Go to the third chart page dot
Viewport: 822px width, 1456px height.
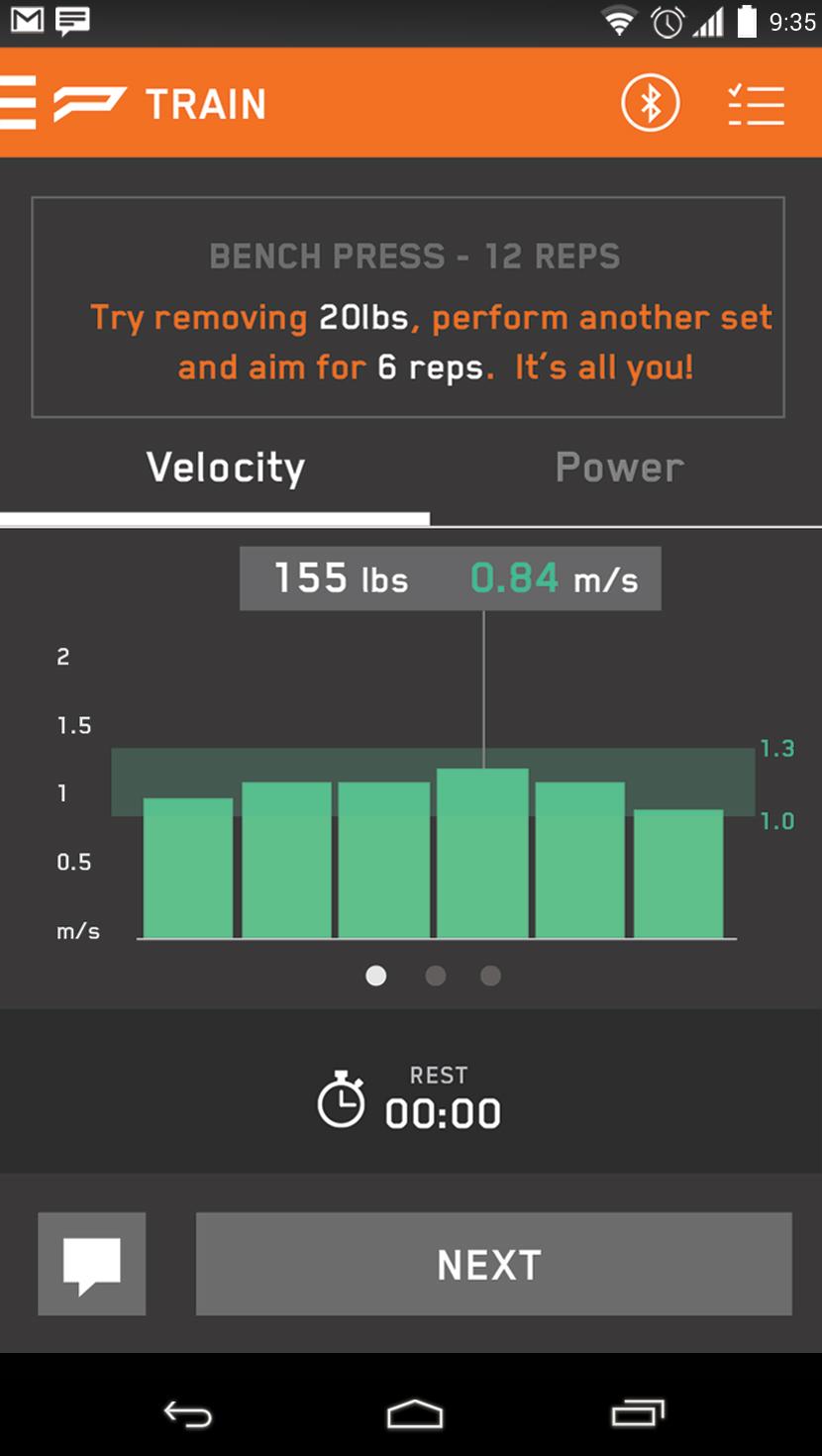490,976
